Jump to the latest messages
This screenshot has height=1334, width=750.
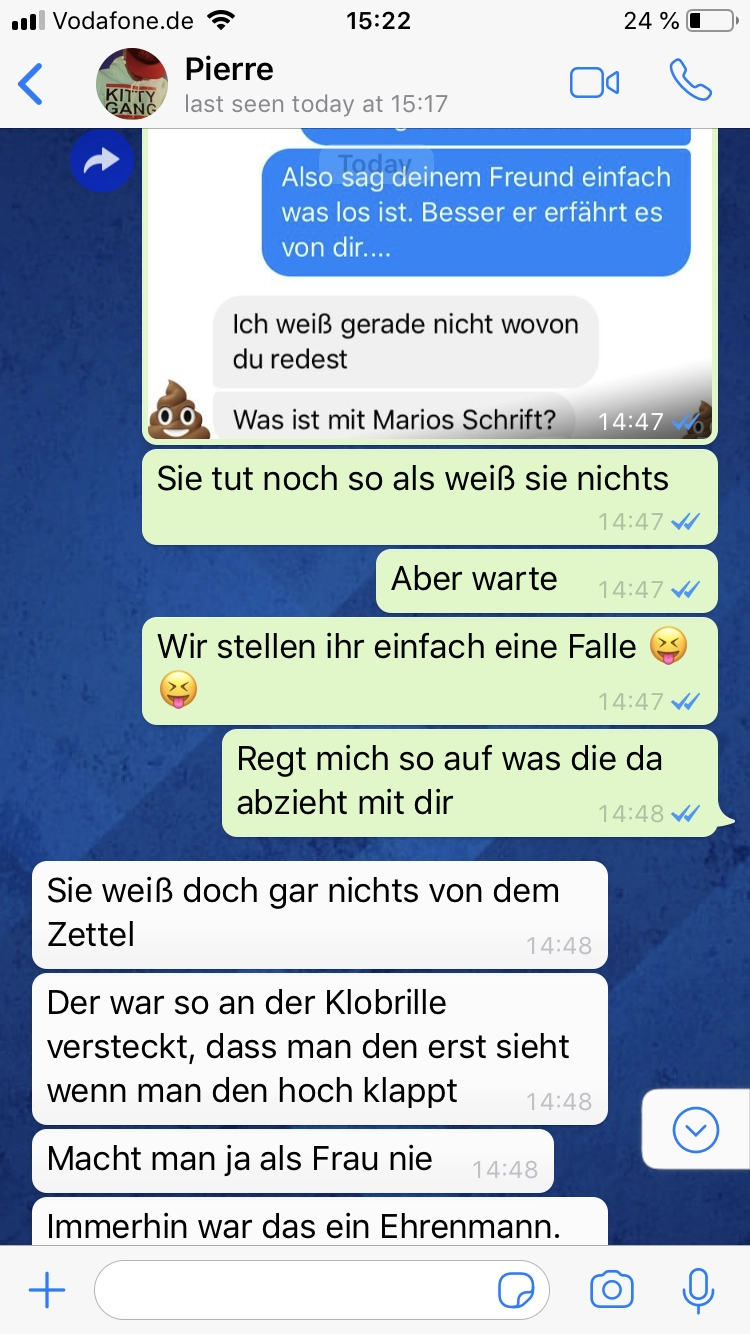695,1131
